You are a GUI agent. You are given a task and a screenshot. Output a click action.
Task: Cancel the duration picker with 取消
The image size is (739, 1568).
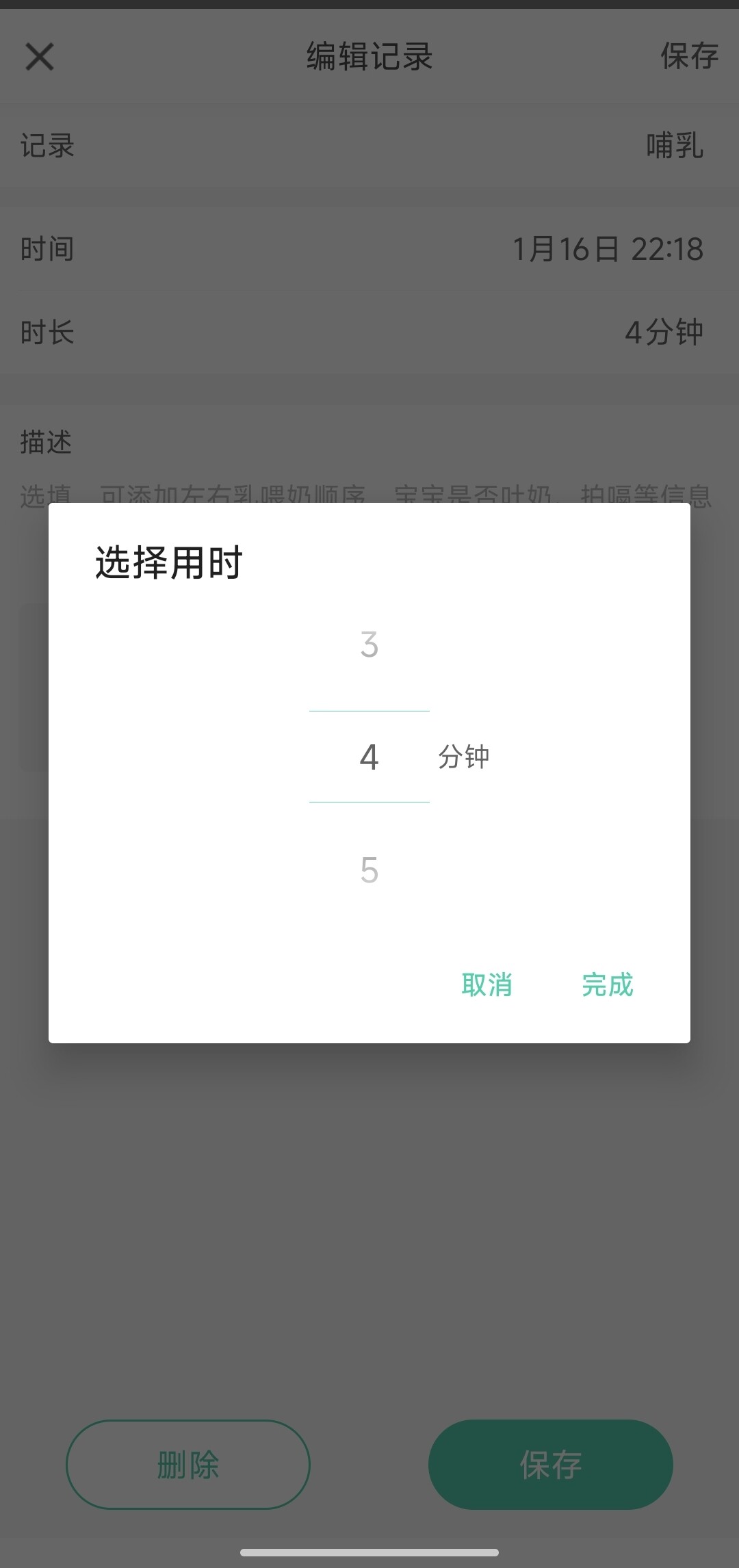487,985
